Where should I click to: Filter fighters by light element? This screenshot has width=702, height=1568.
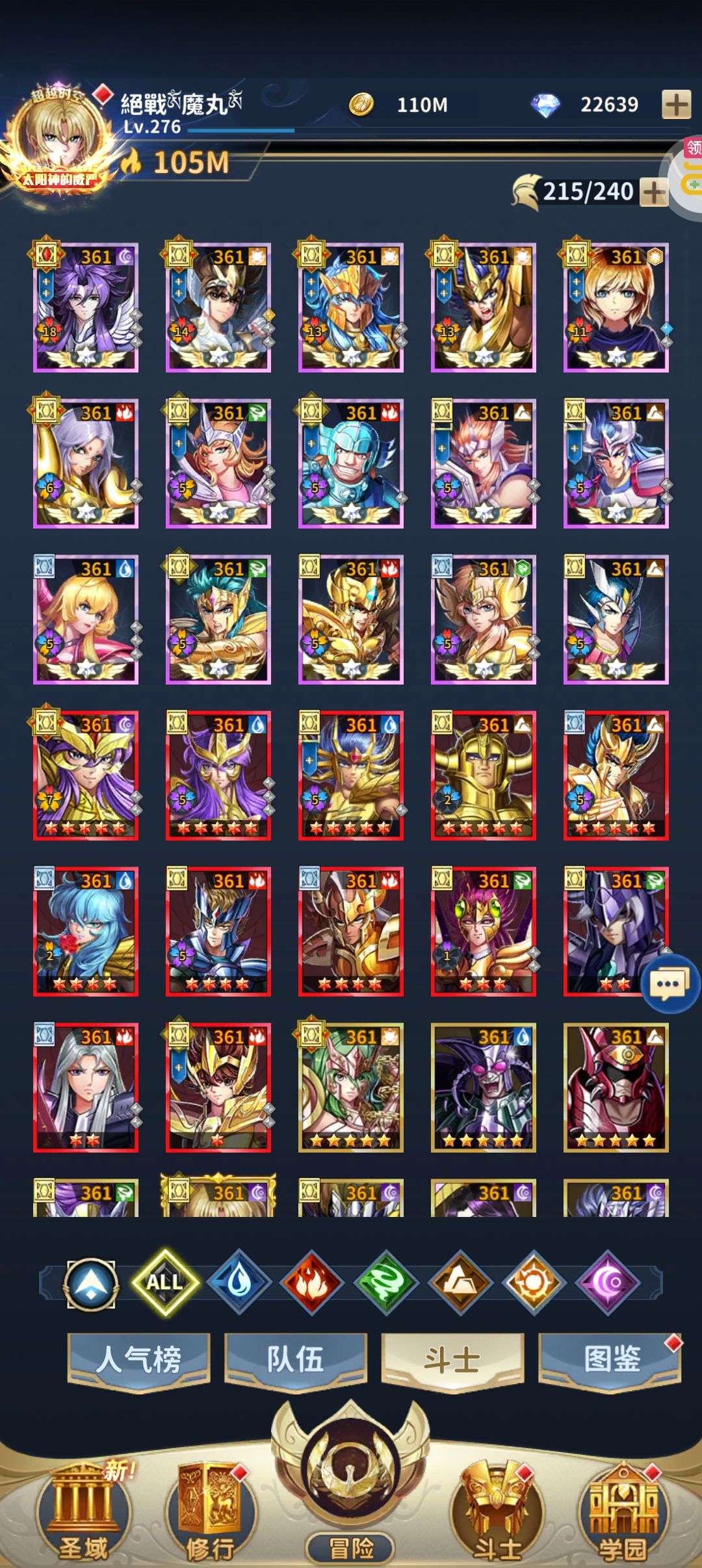(534, 1283)
